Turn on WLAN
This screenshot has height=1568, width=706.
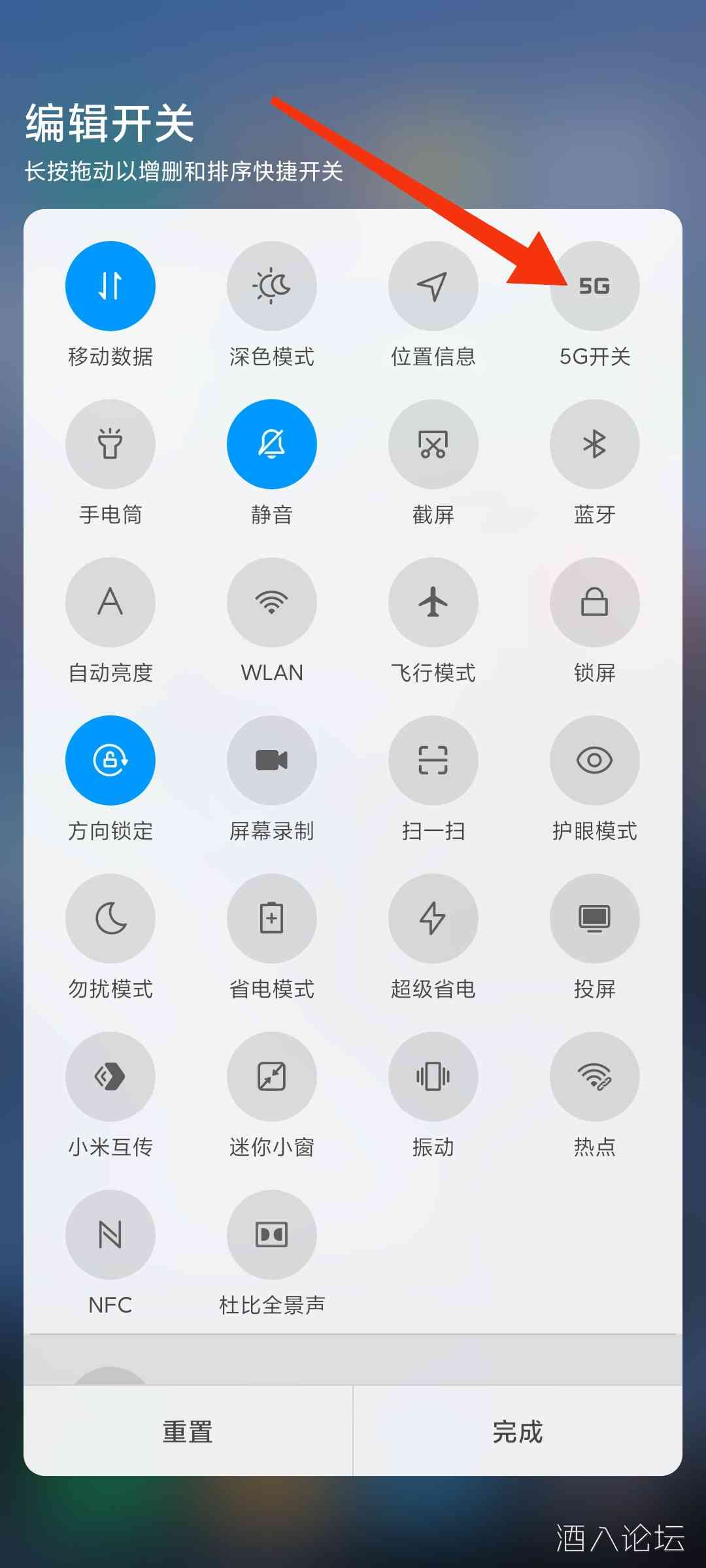click(x=272, y=602)
